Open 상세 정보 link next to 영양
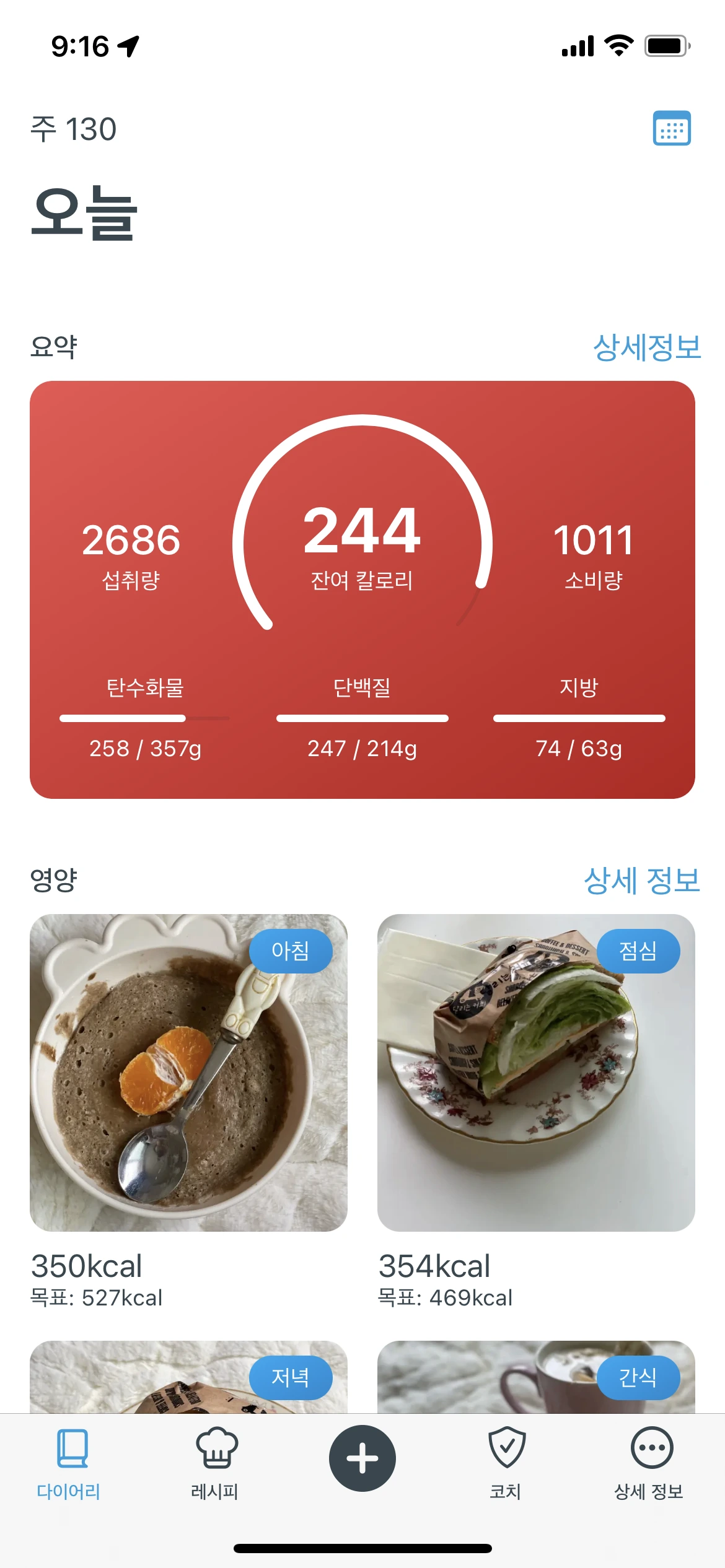 coord(641,880)
